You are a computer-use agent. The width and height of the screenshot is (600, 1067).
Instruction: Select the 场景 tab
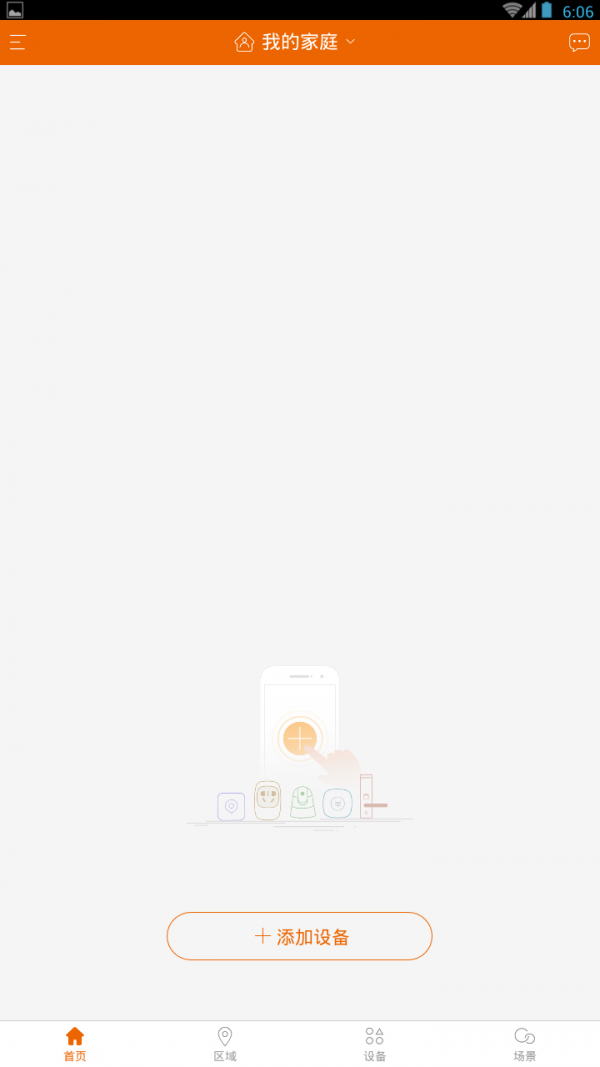pyautogui.click(x=524, y=1045)
